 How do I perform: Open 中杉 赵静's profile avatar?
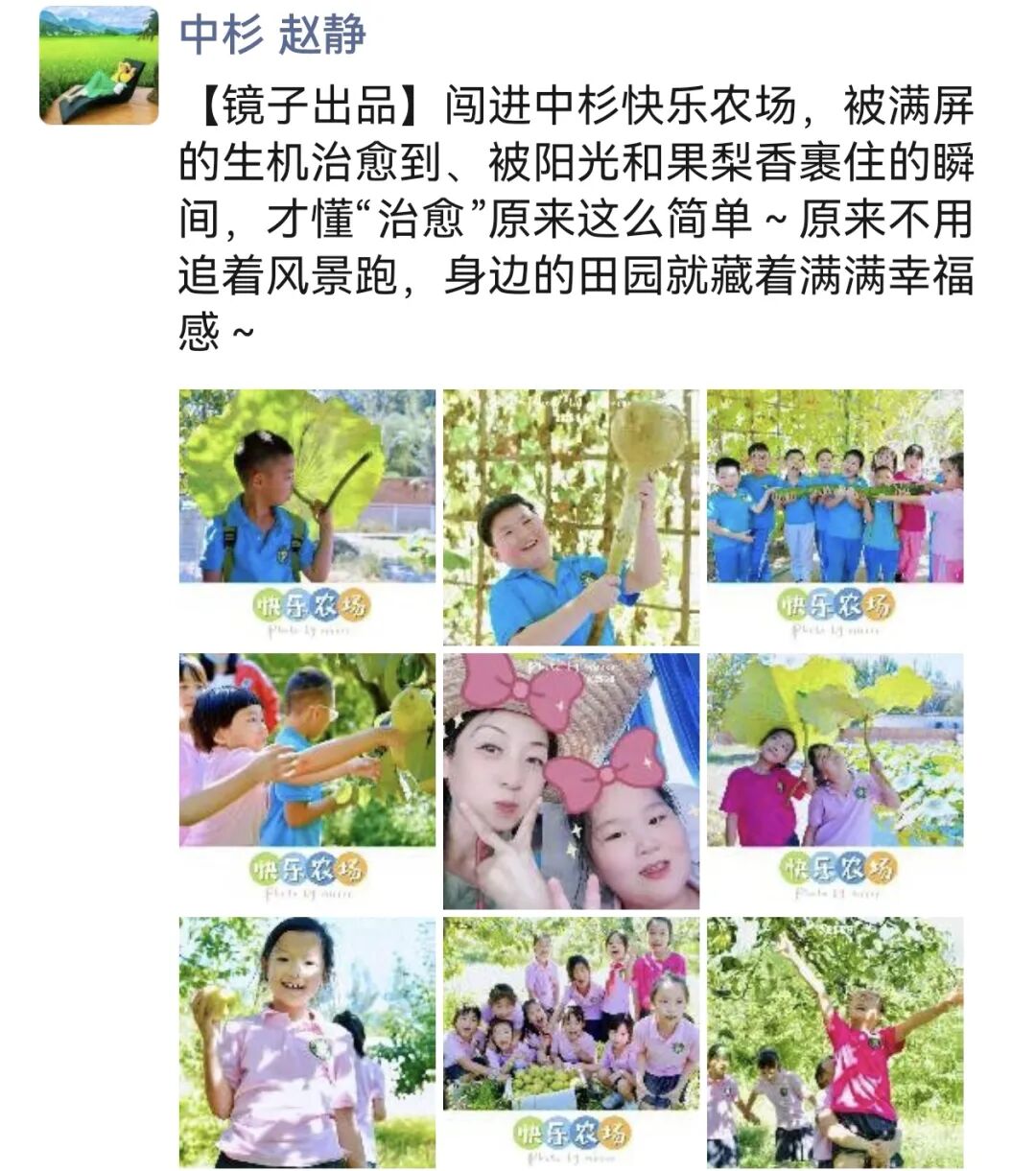point(99,66)
